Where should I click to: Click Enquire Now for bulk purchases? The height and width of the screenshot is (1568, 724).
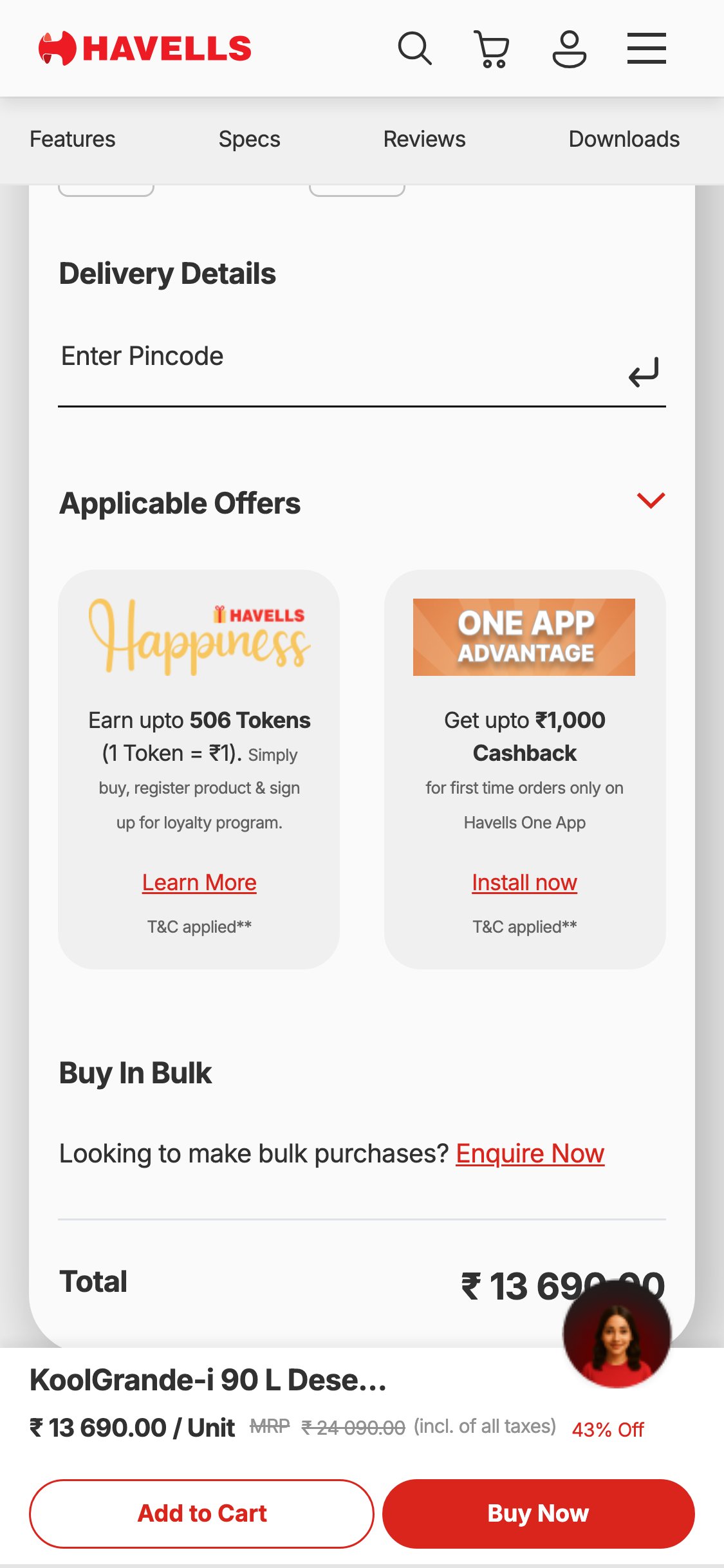tap(529, 1153)
